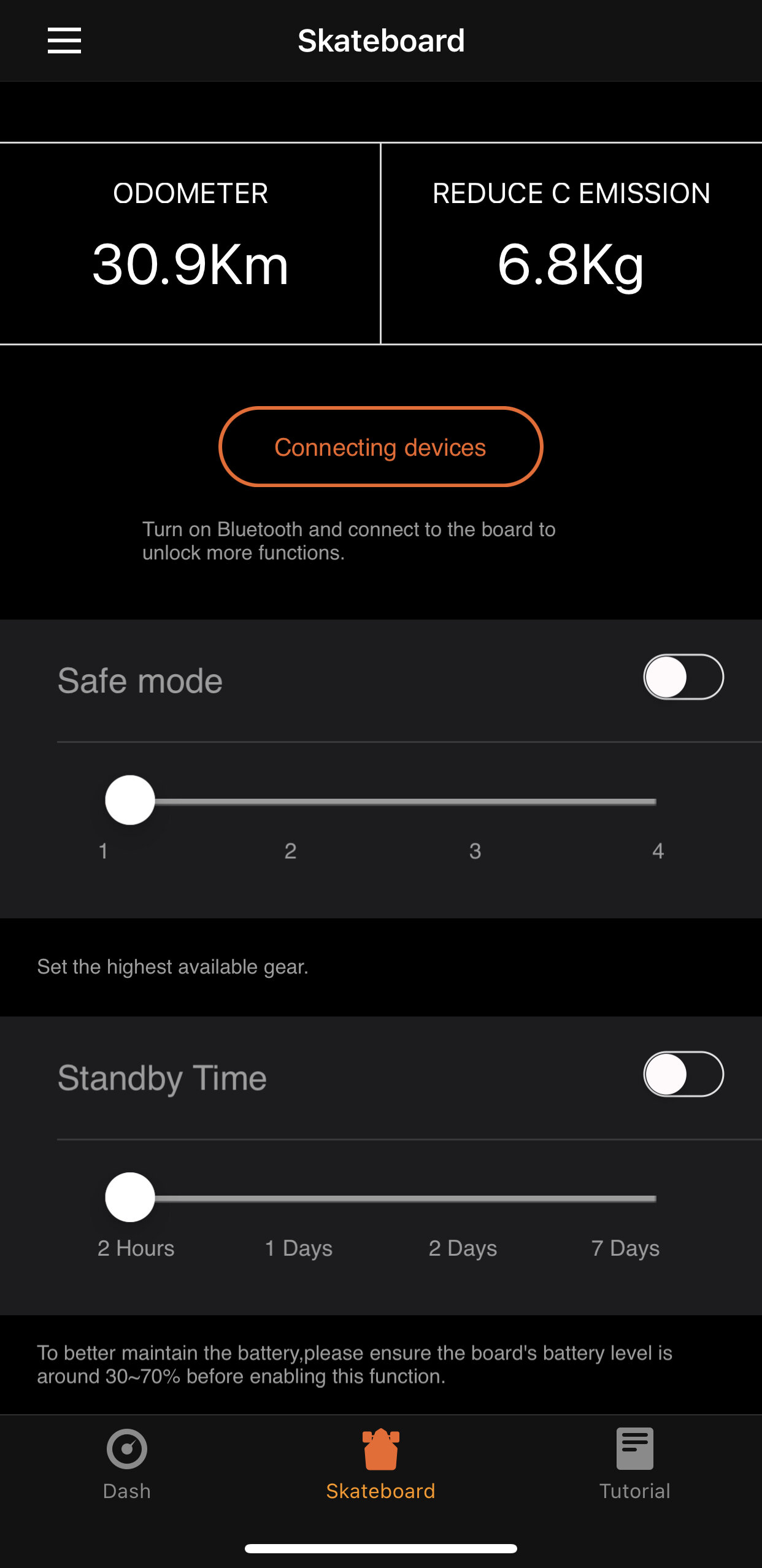
Task: Set standby slider to 7 Days
Action: [x=655, y=1198]
